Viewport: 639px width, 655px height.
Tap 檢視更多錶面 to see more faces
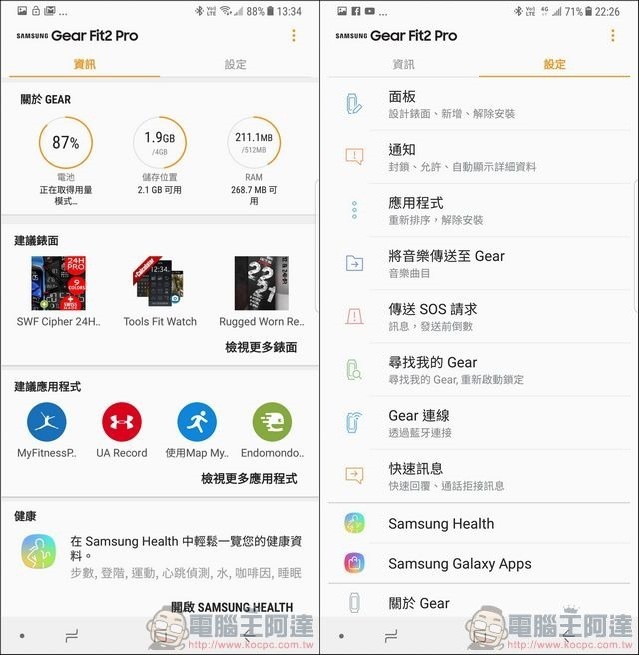click(x=261, y=348)
